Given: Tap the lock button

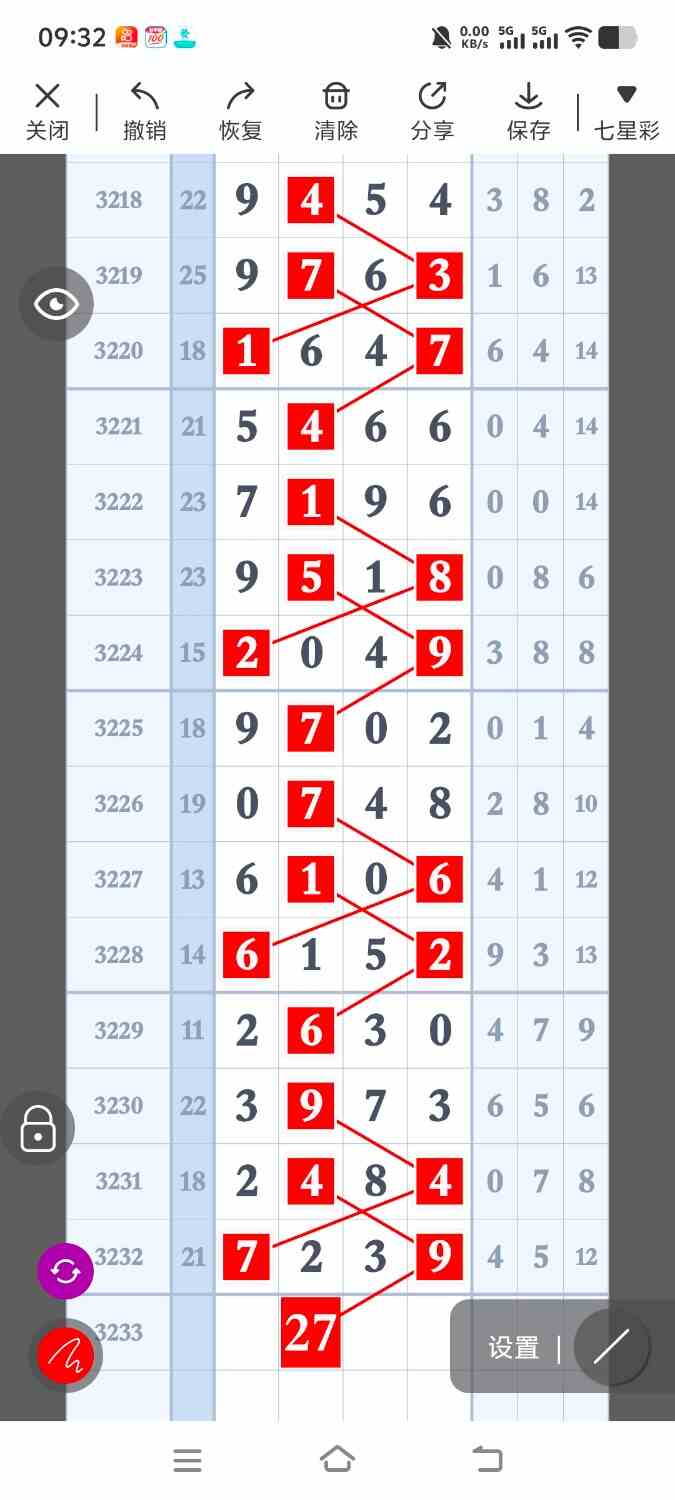Looking at the screenshot, I should (x=38, y=1128).
